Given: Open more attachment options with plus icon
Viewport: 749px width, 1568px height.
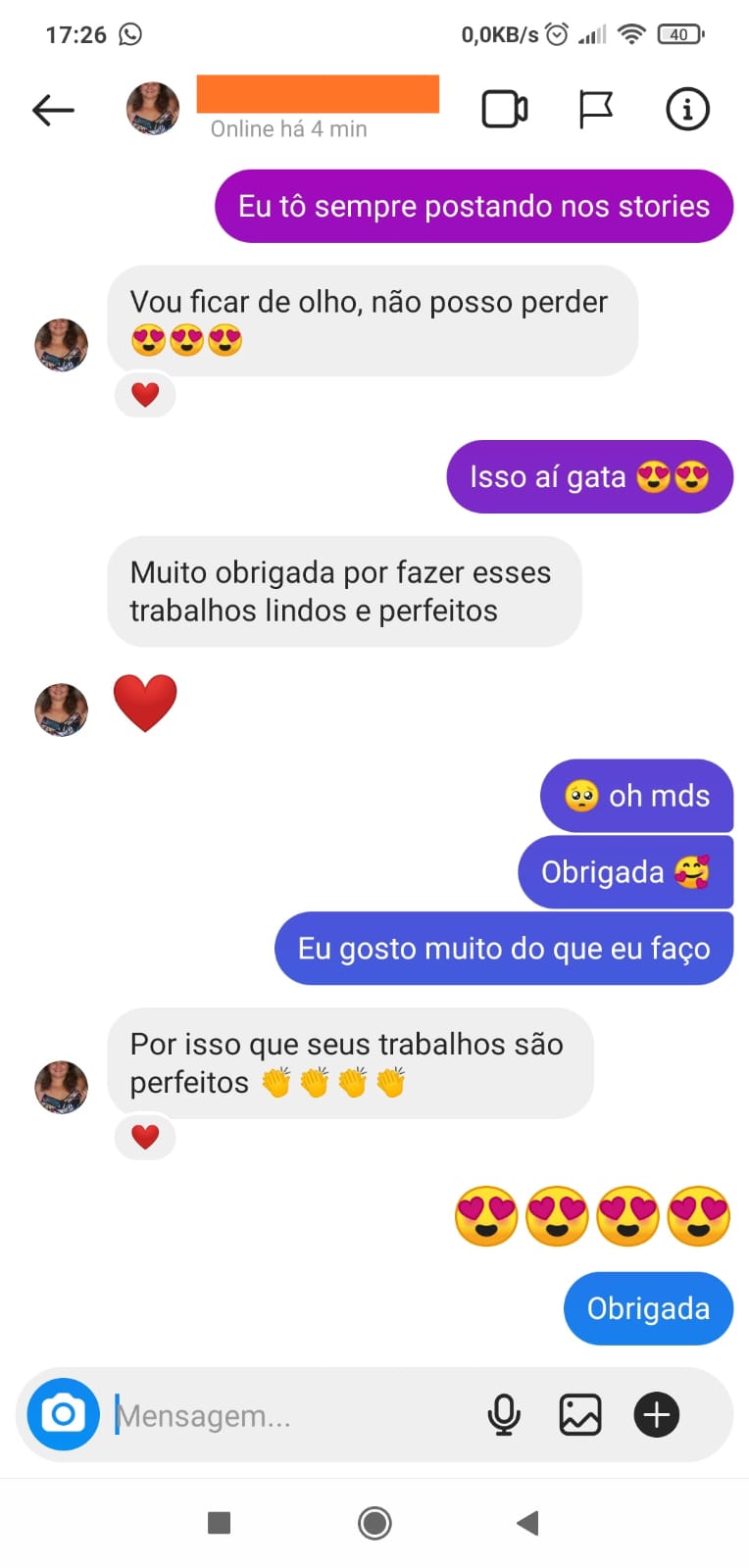Looking at the screenshot, I should tap(655, 1413).
